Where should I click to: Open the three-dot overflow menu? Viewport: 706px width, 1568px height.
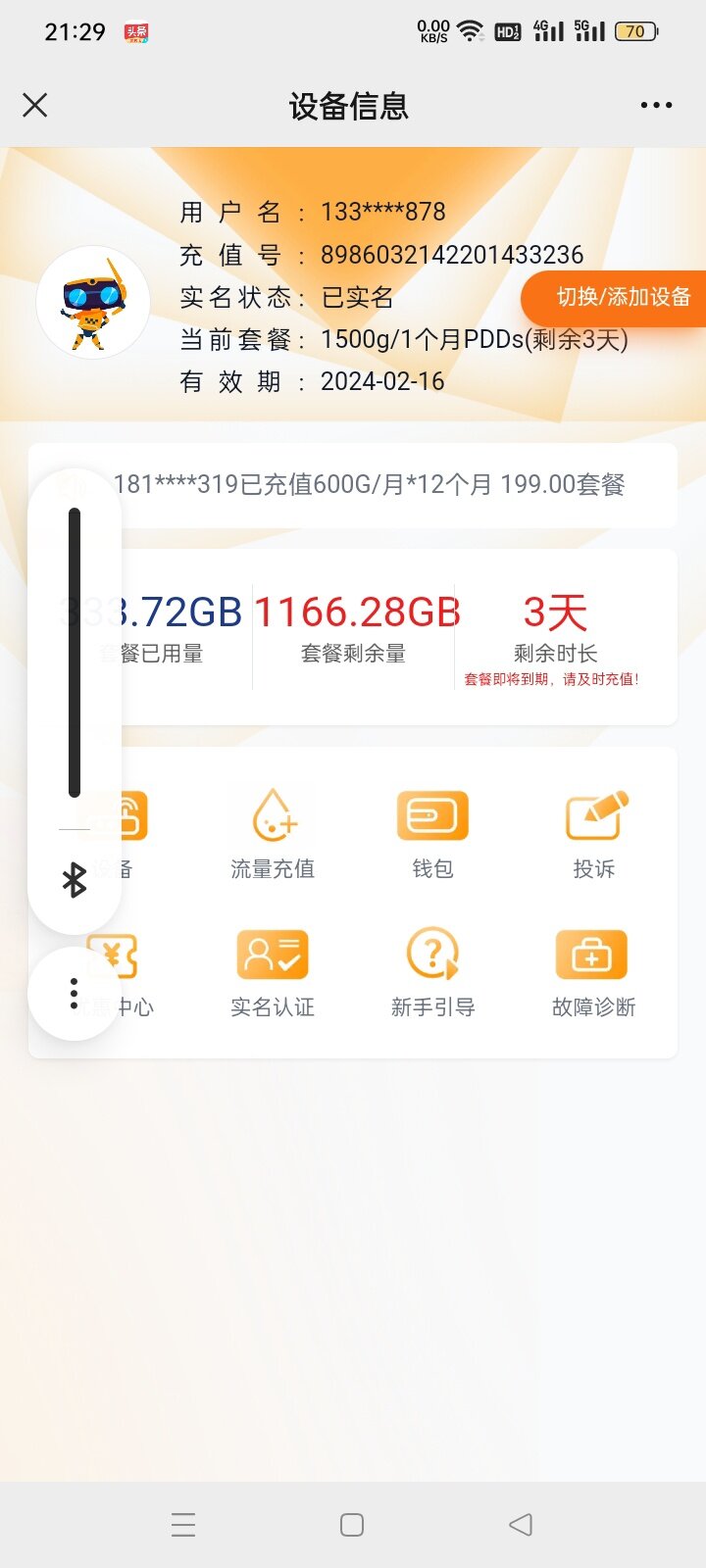coord(656,106)
